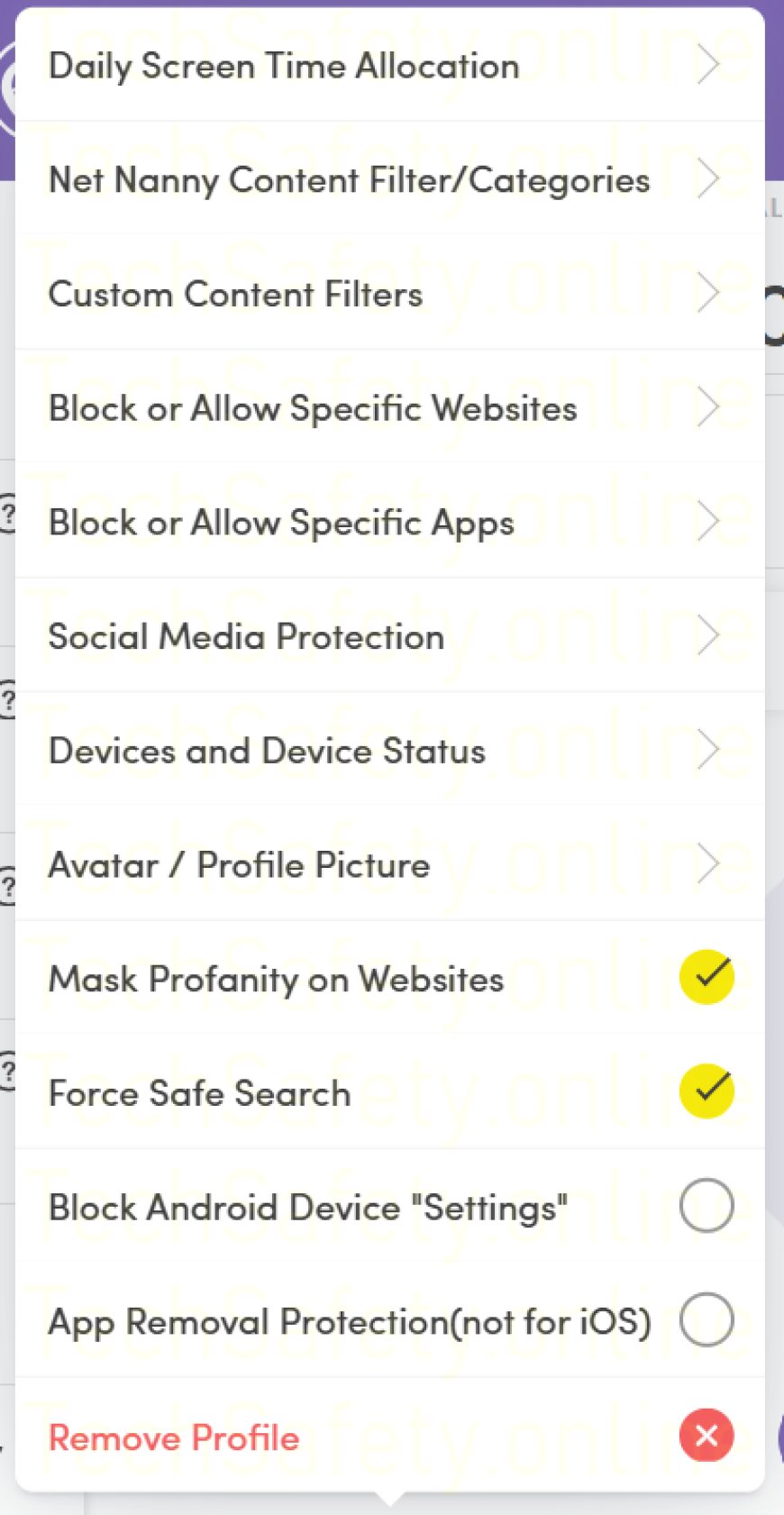Open Daily Screen Time Allocation
This screenshot has height=1515, width=784.
389,66
